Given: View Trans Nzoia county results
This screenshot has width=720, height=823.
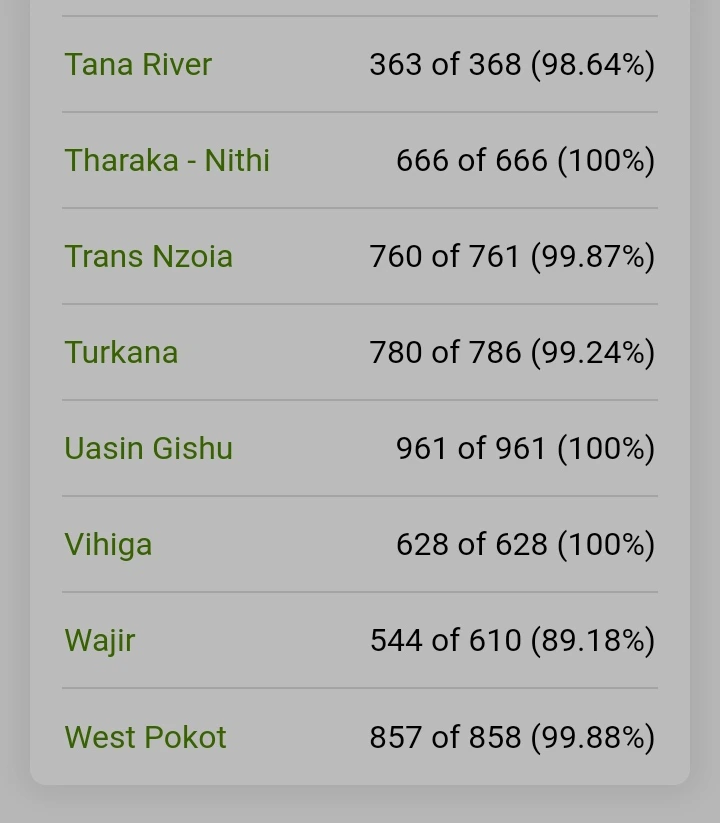Looking at the screenshot, I should coord(148,257).
